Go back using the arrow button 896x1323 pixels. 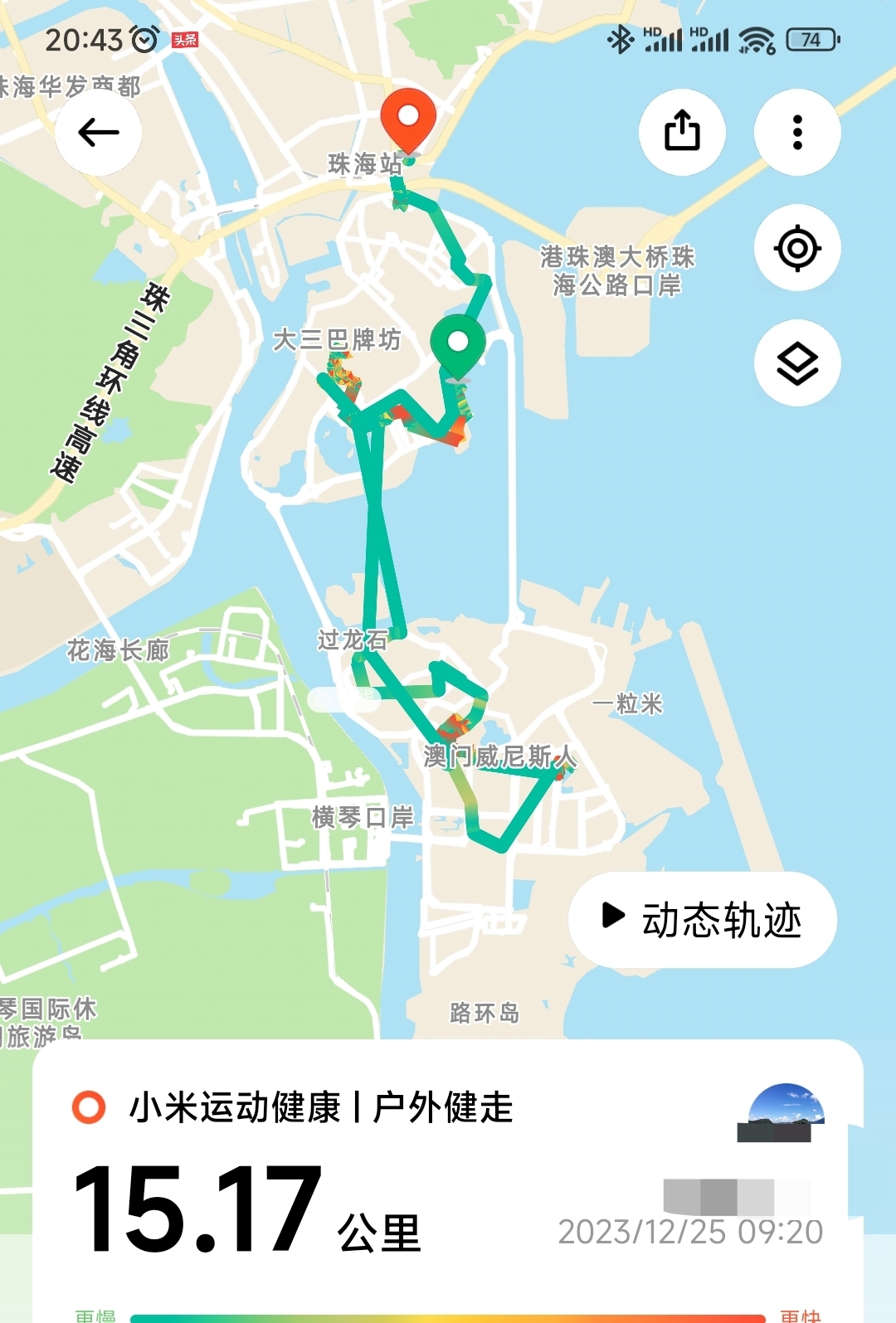coord(99,133)
